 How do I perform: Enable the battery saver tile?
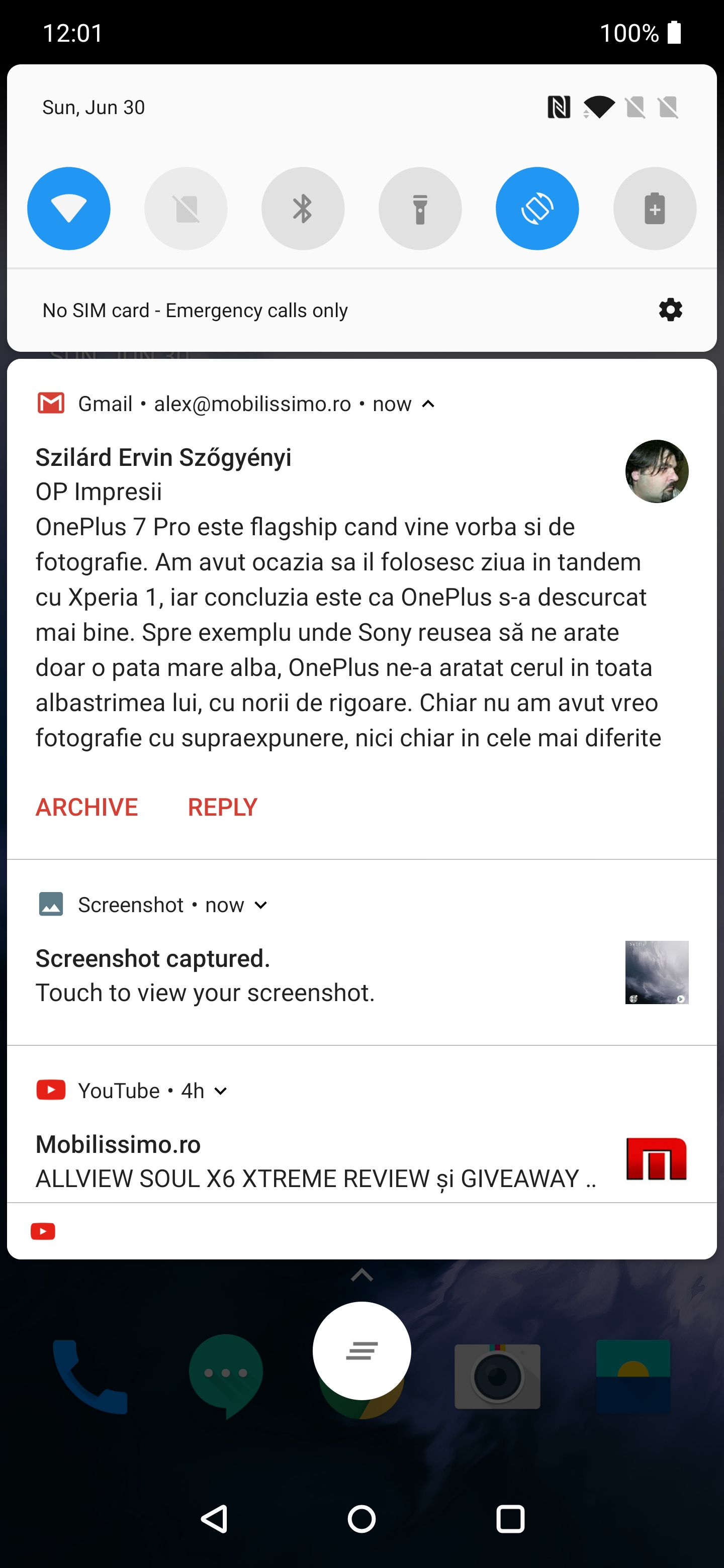point(655,208)
